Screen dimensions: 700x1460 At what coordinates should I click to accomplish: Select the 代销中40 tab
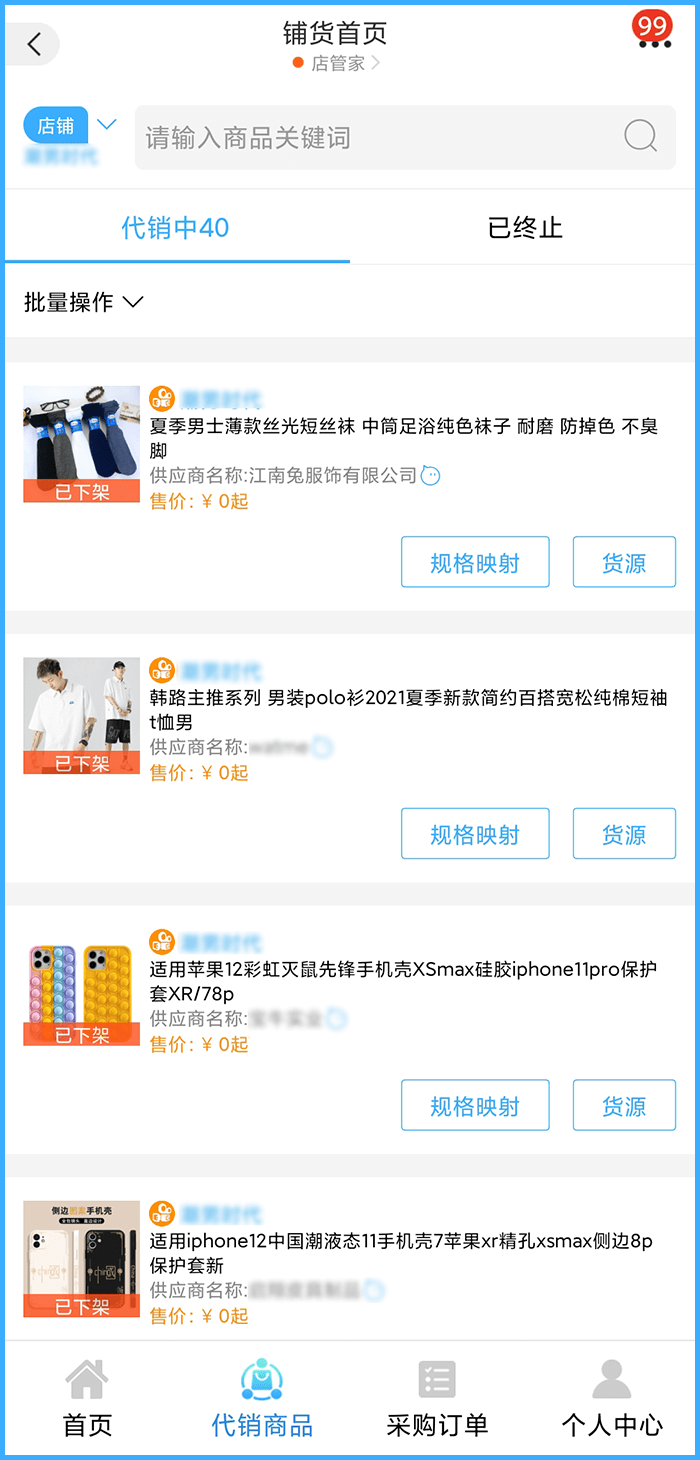[176, 227]
